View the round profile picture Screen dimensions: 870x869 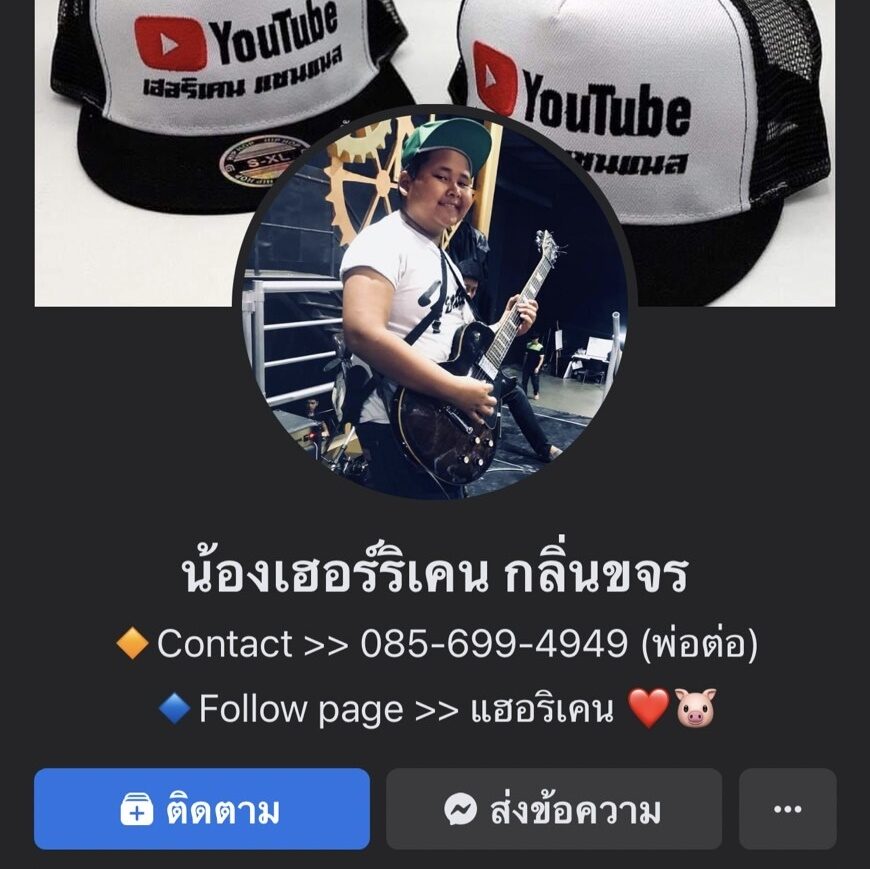(x=434, y=307)
